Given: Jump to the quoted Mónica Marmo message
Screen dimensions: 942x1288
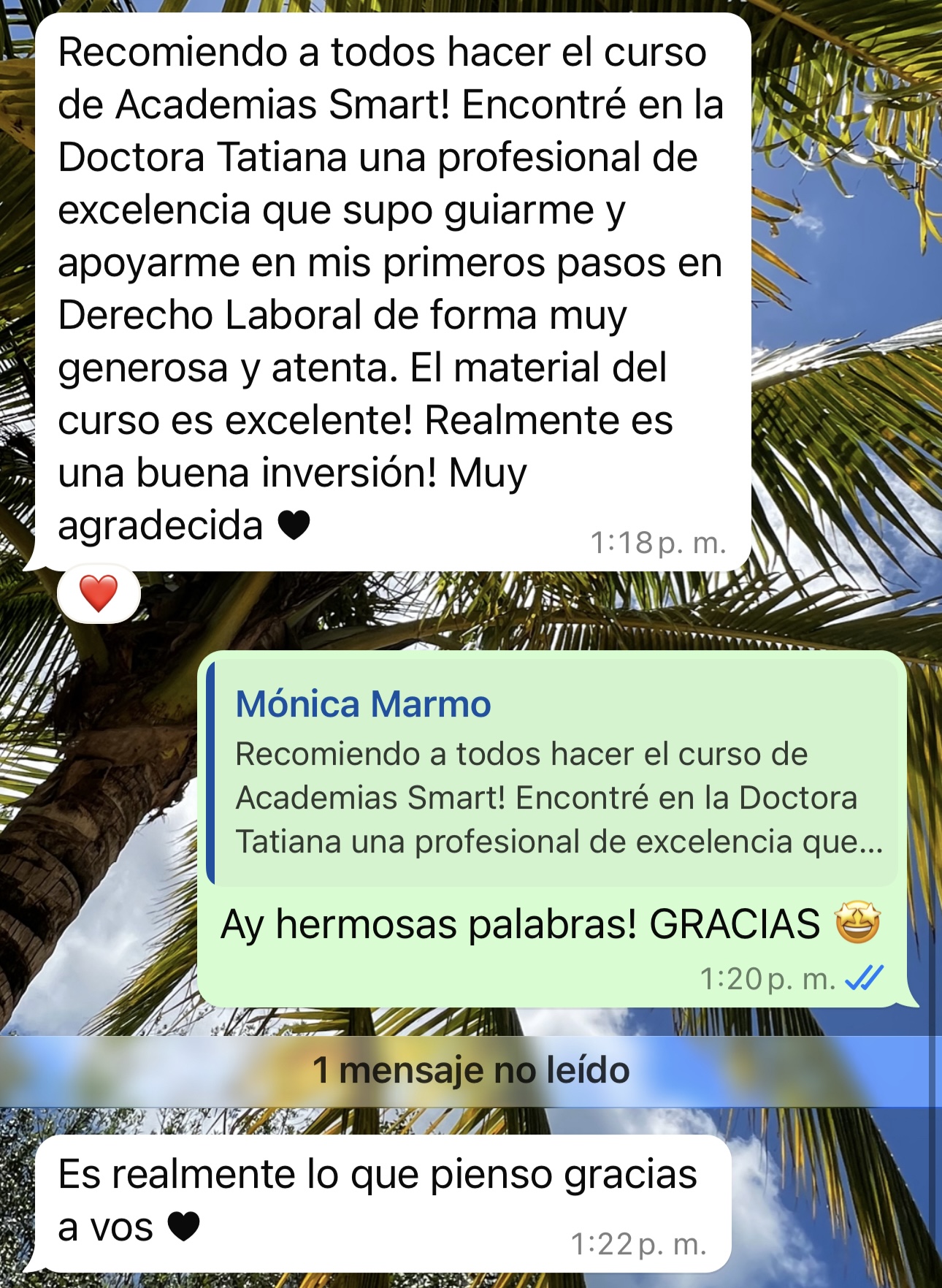Looking at the screenshot, I should (553, 773).
